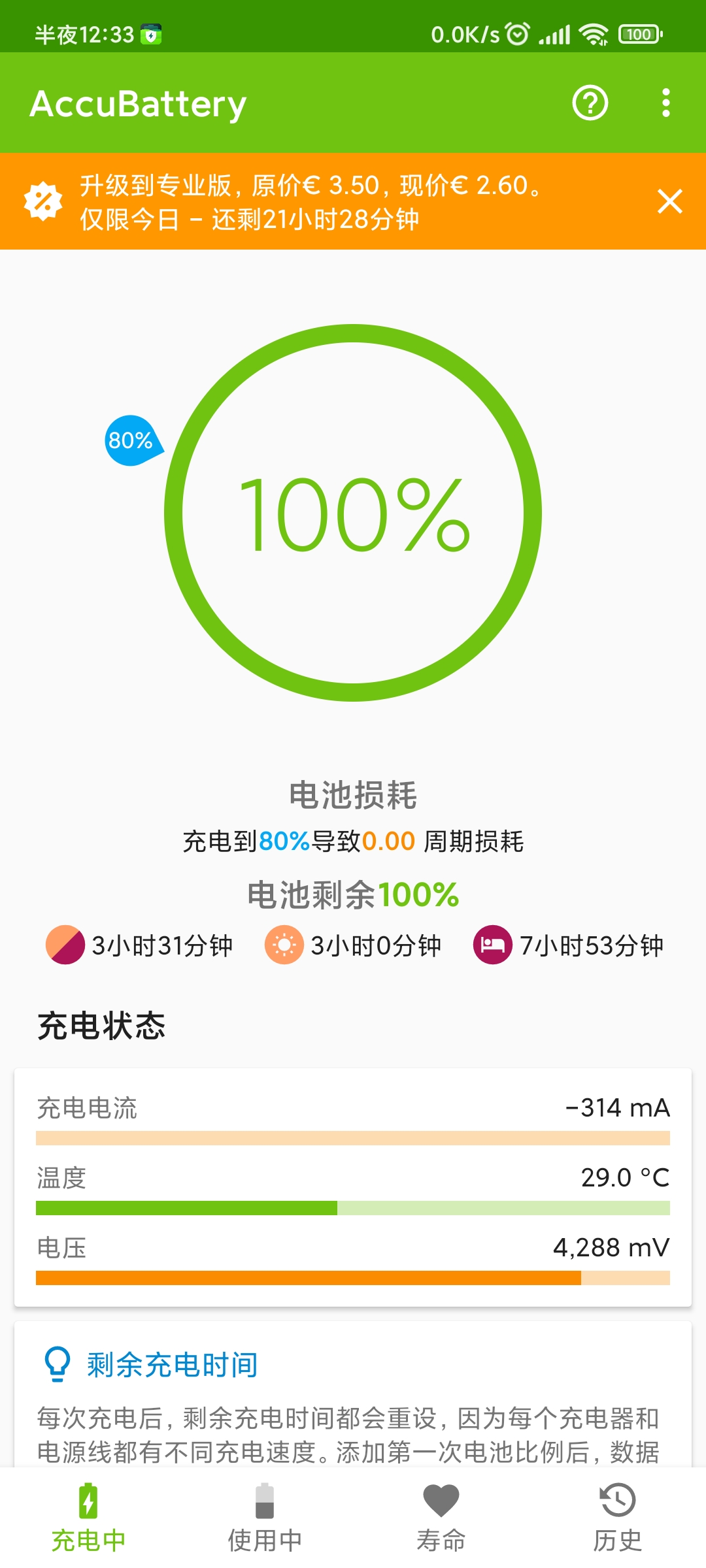Tap the 80% charge alarm marker

tap(133, 440)
